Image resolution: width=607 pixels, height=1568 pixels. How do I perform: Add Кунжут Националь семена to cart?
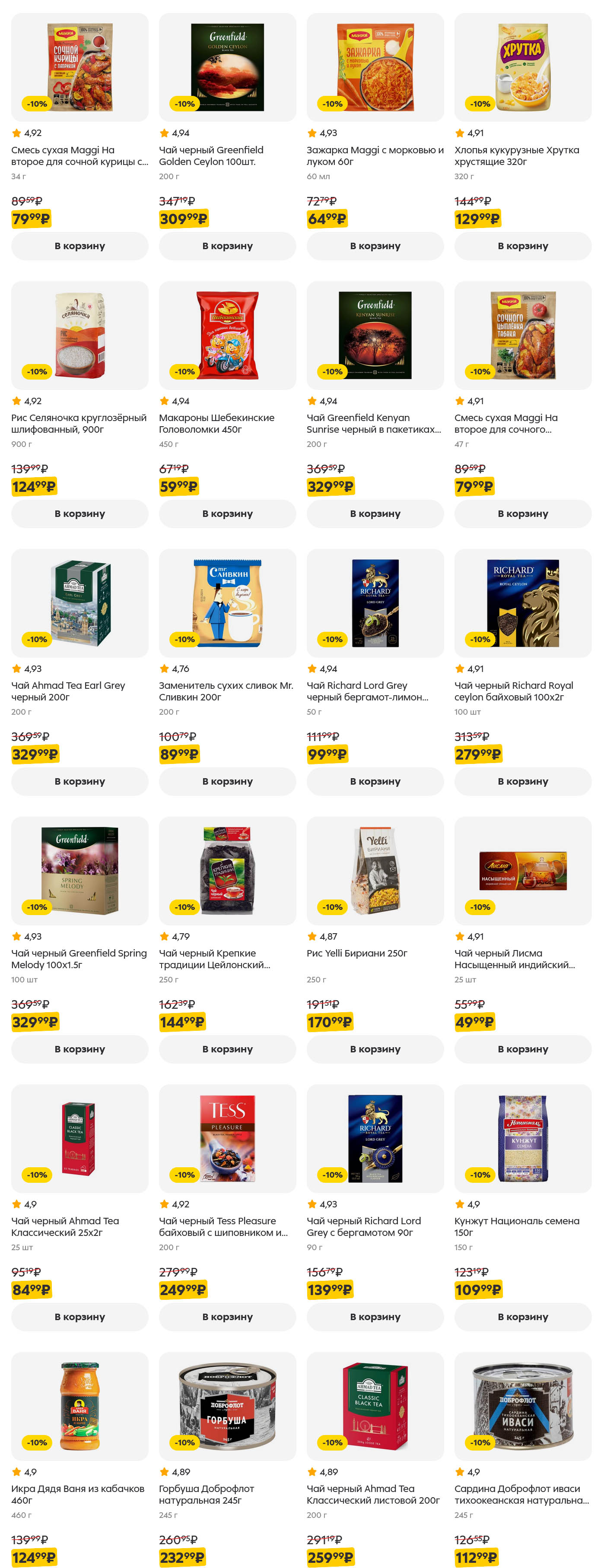point(522,1317)
